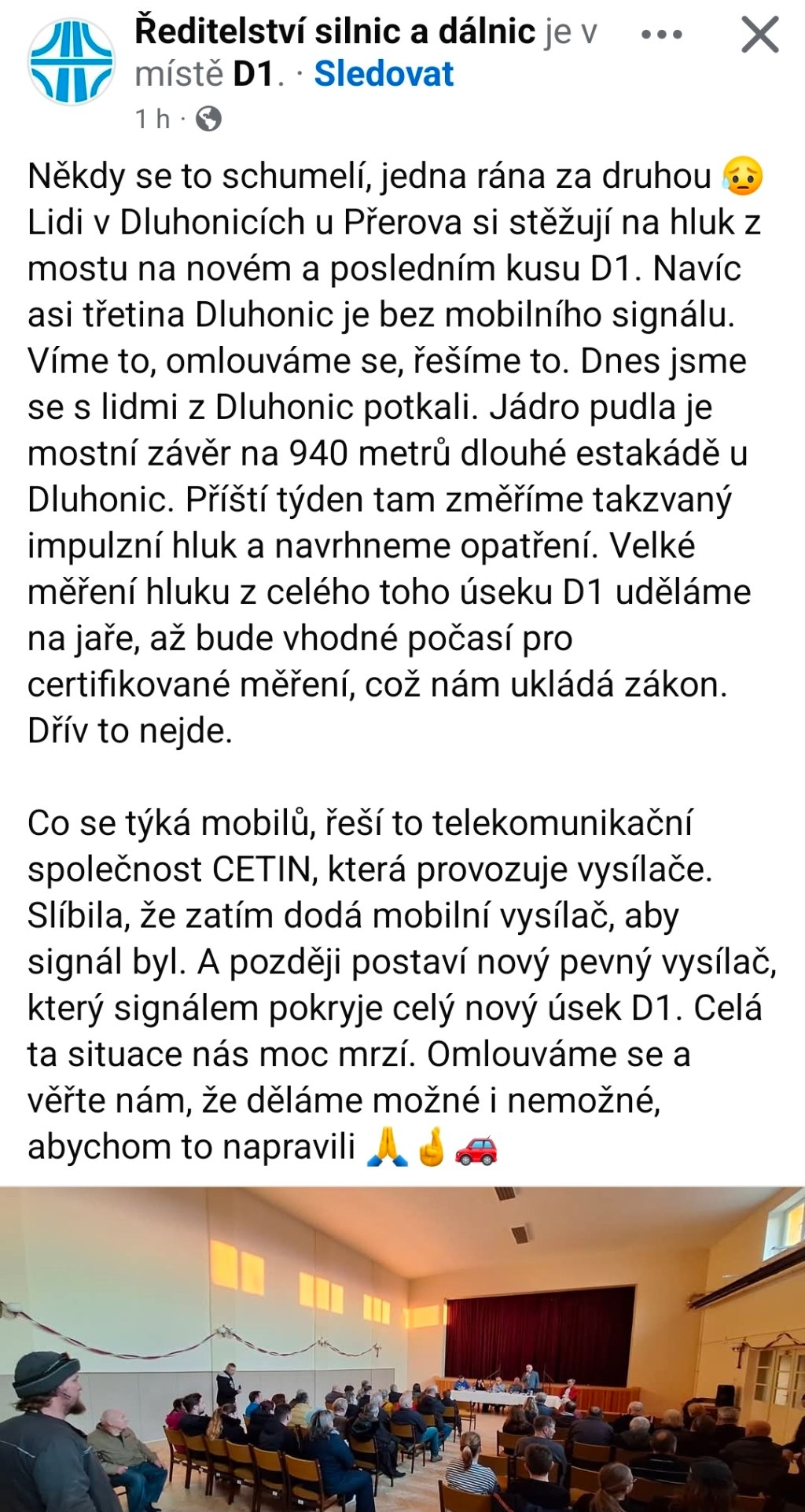This screenshot has height=1512, width=805.
Task: Follow the page via Sledovat
Action: click(x=384, y=74)
